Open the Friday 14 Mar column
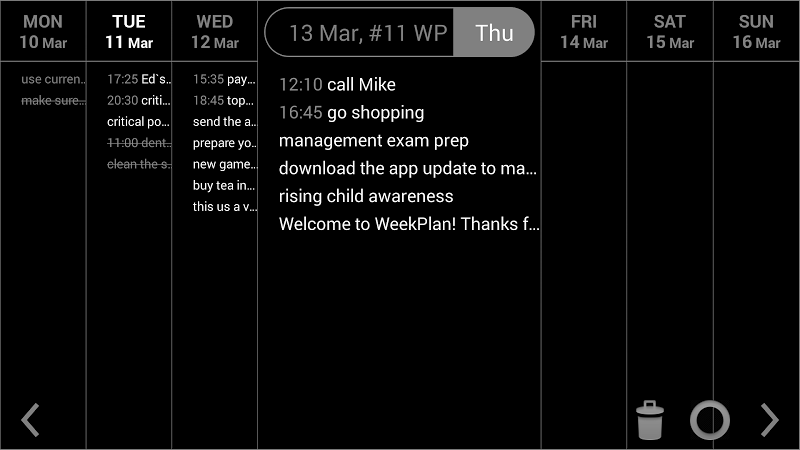The width and height of the screenshot is (800, 450). click(x=584, y=31)
